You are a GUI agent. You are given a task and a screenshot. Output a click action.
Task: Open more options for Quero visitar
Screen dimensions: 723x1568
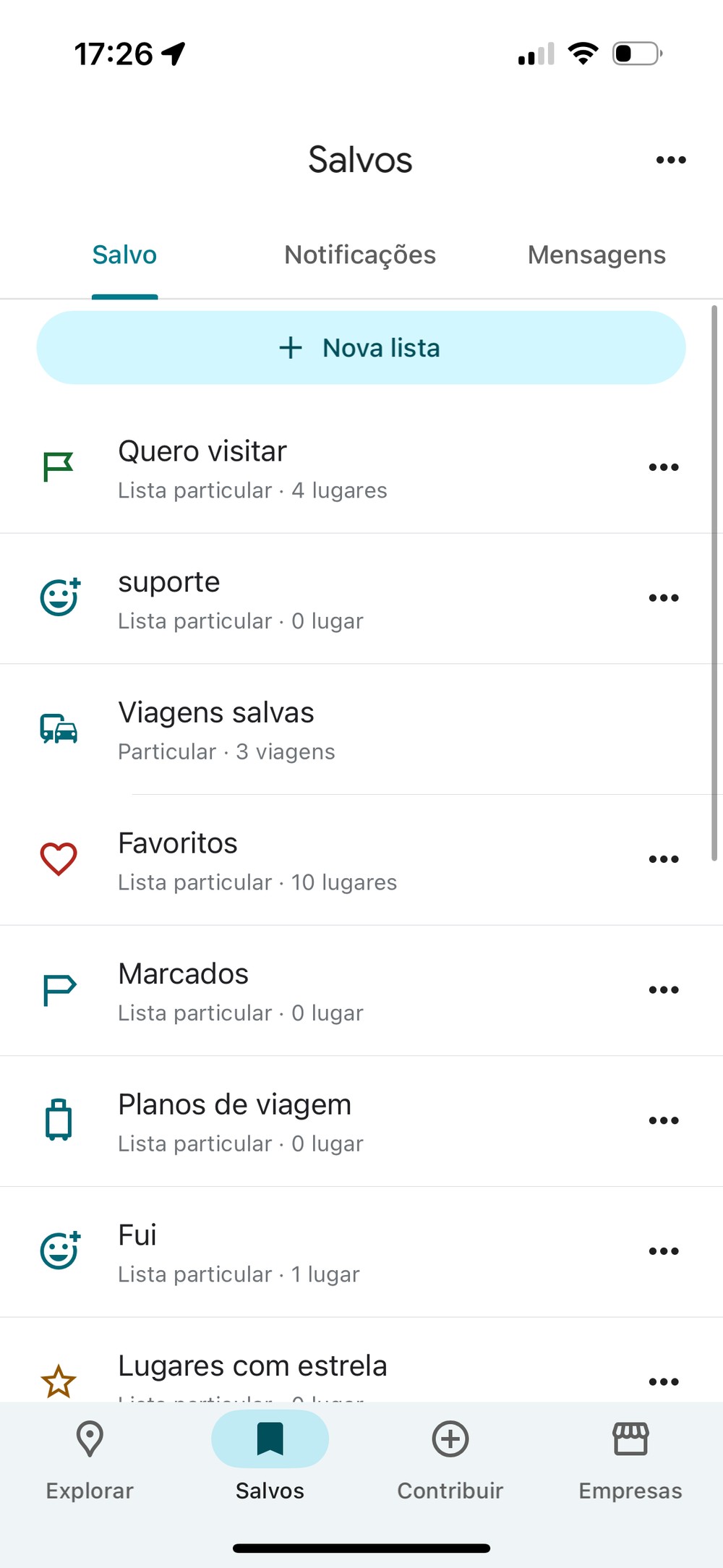664,467
